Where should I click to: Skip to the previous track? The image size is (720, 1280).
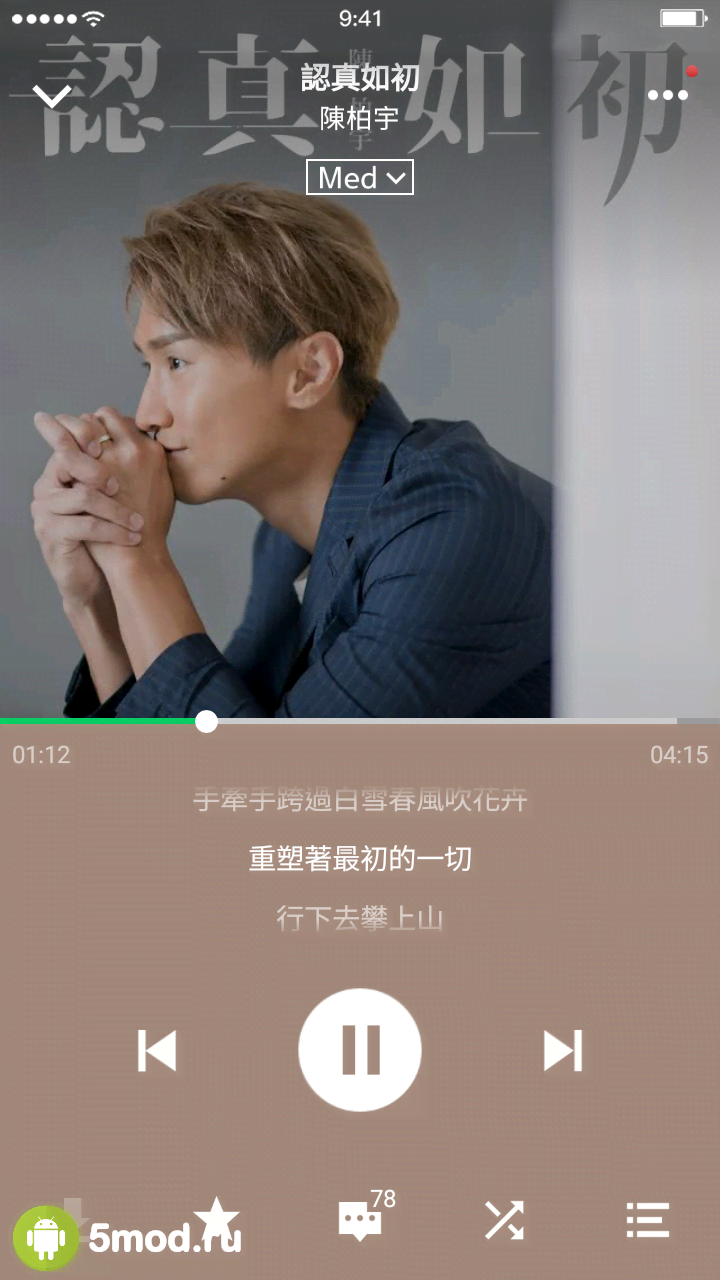[x=157, y=1050]
